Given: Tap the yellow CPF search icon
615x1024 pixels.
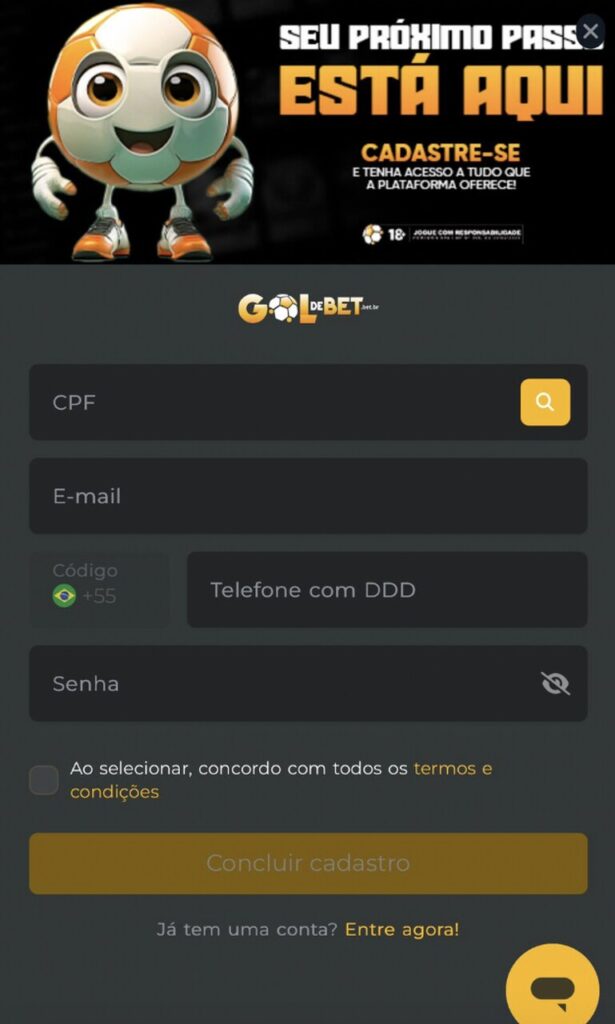Looking at the screenshot, I should pyautogui.click(x=545, y=403).
